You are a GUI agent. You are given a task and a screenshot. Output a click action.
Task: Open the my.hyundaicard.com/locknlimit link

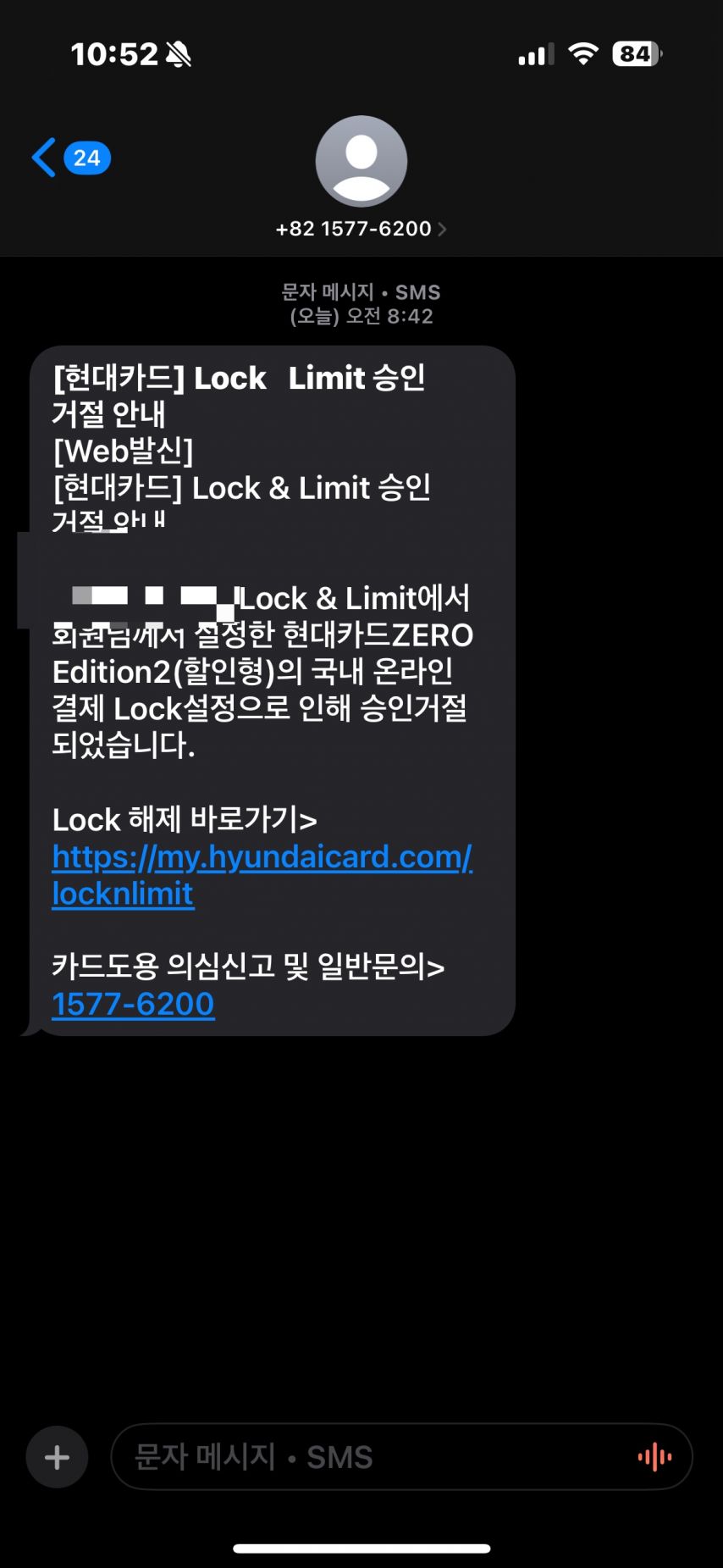pos(262,875)
